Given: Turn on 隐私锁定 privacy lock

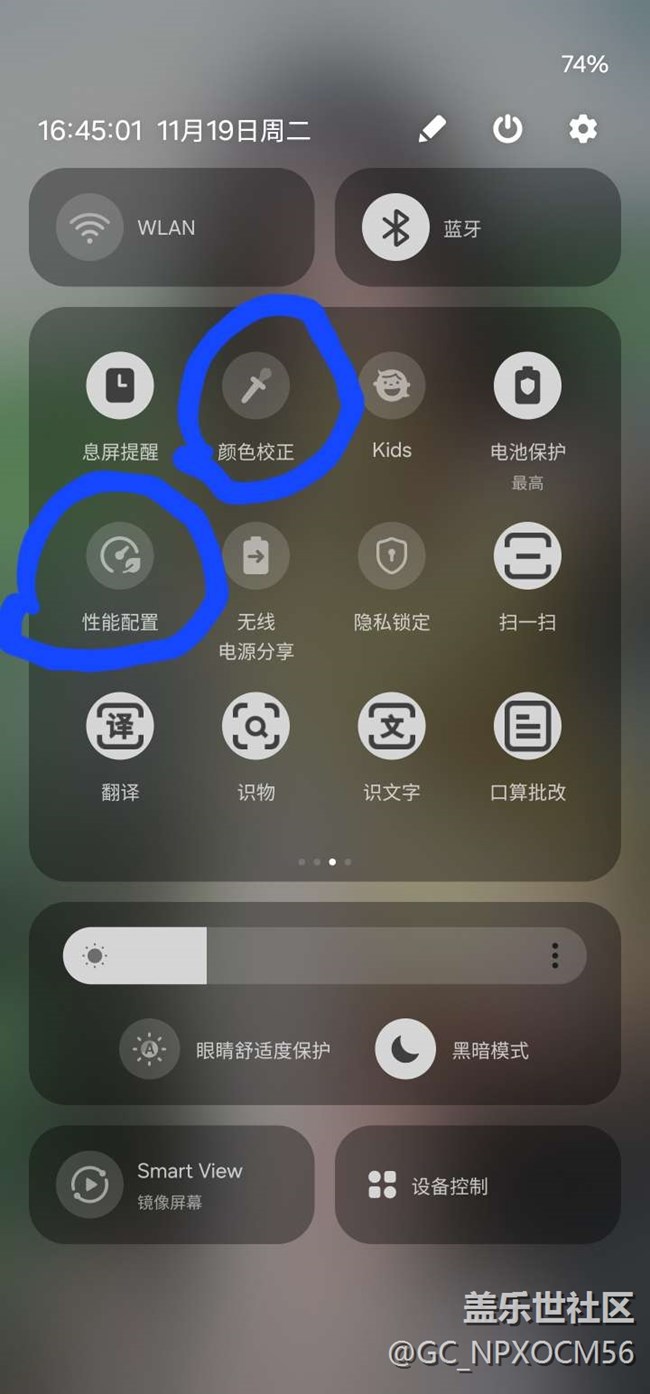Looking at the screenshot, I should [392, 555].
